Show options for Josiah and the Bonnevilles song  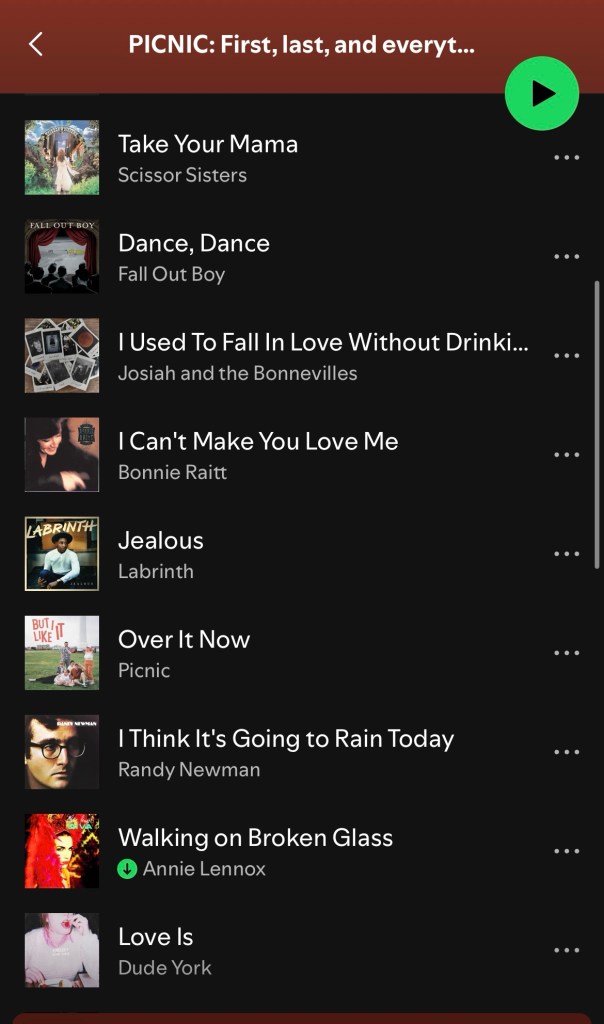(x=566, y=355)
